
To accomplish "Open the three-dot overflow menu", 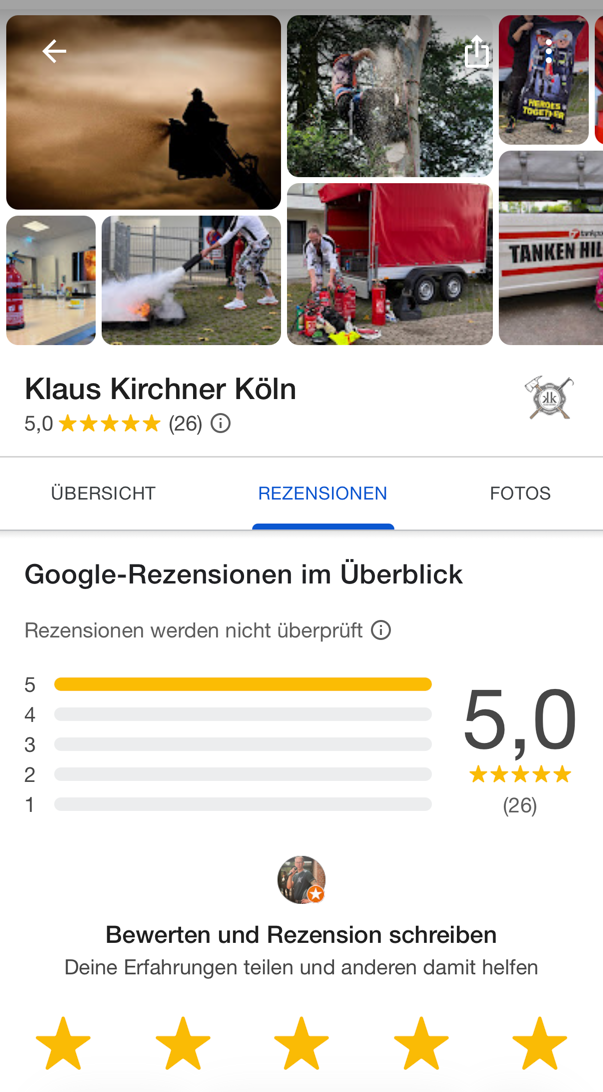I will 548,51.
